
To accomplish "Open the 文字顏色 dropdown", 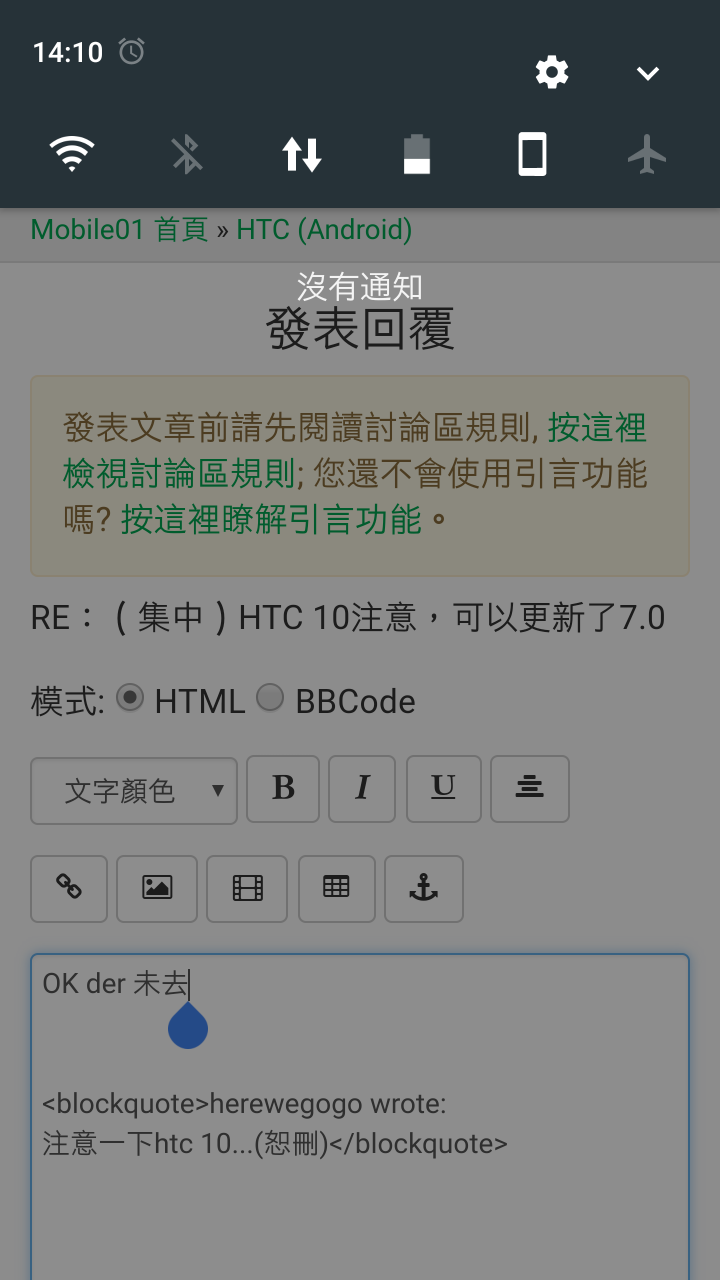I will (134, 791).
